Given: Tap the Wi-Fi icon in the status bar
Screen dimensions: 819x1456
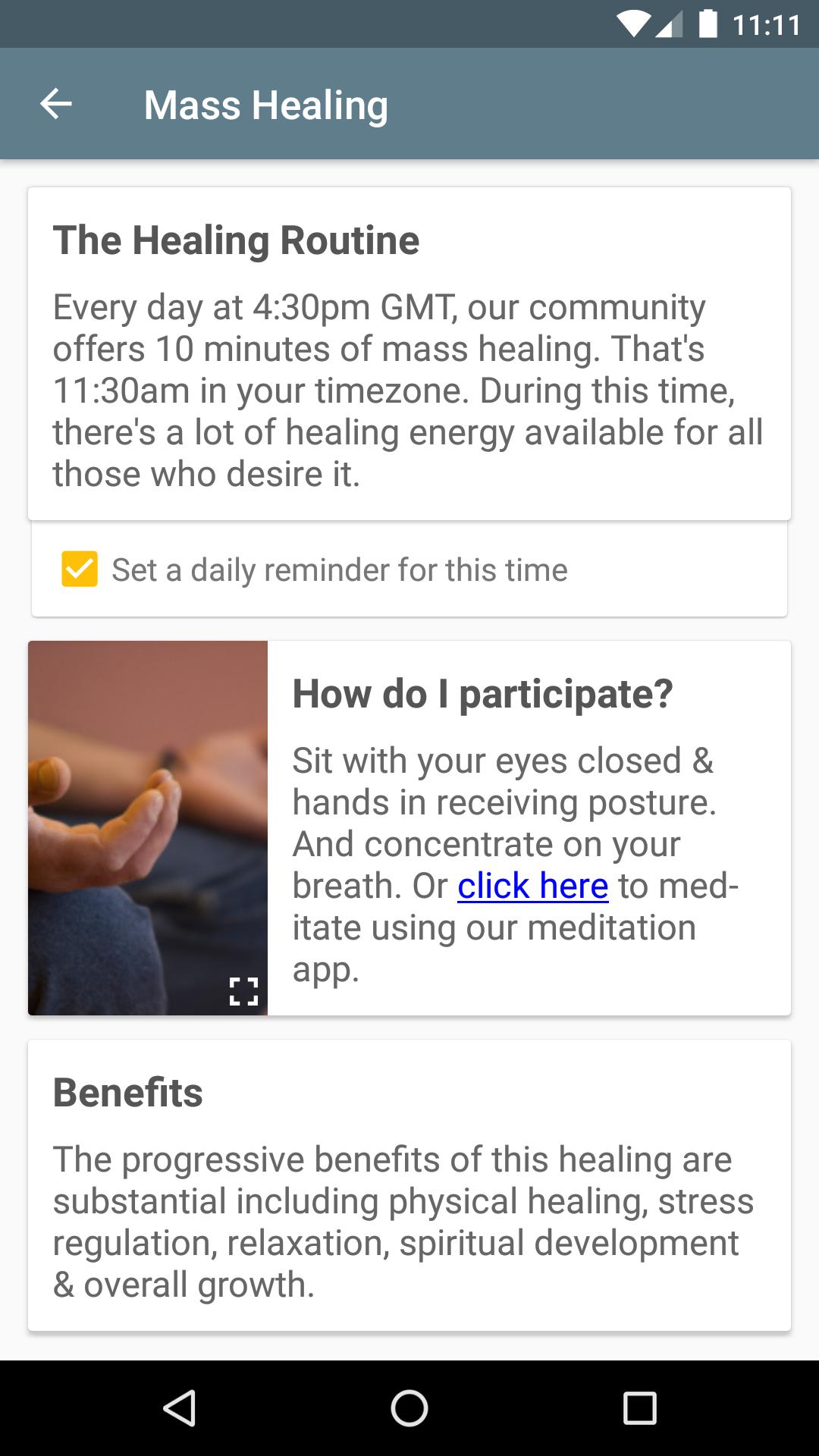Looking at the screenshot, I should tap(634, 23).
